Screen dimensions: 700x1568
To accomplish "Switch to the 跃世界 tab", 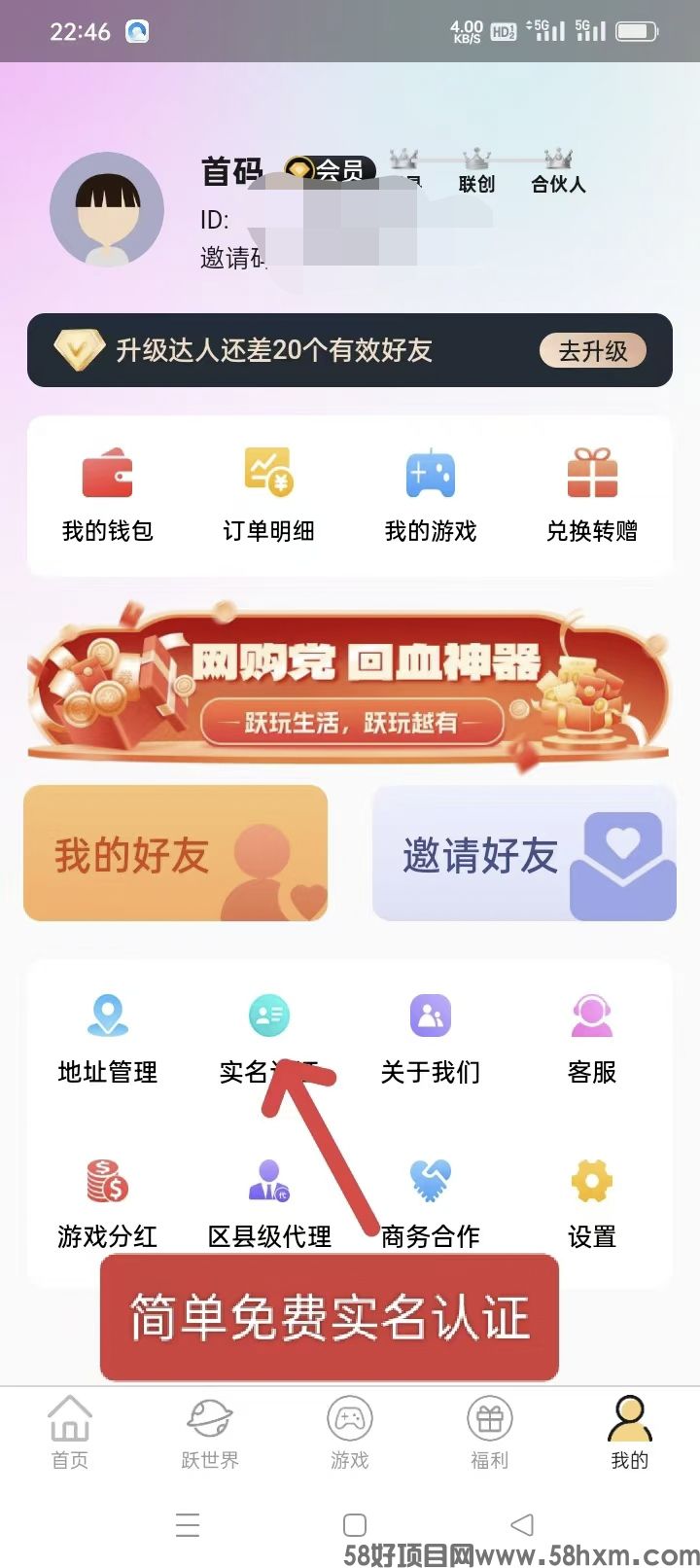I will pos(210,1432).
